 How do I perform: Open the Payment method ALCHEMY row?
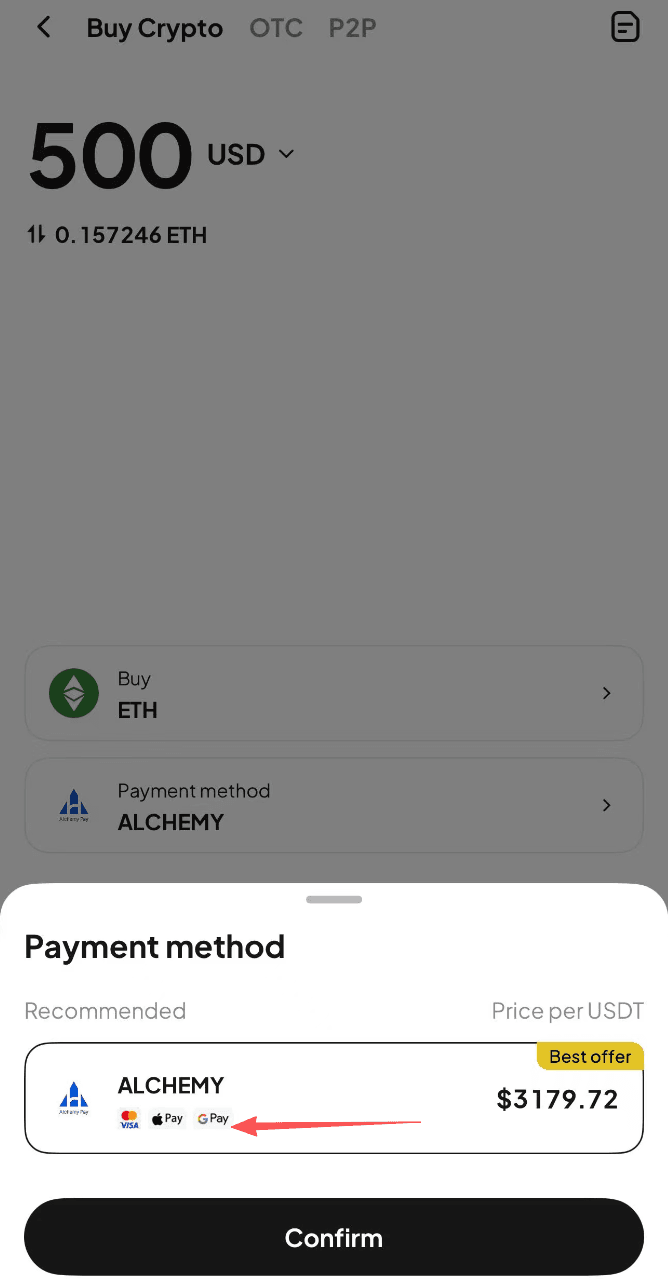[333, 805]
